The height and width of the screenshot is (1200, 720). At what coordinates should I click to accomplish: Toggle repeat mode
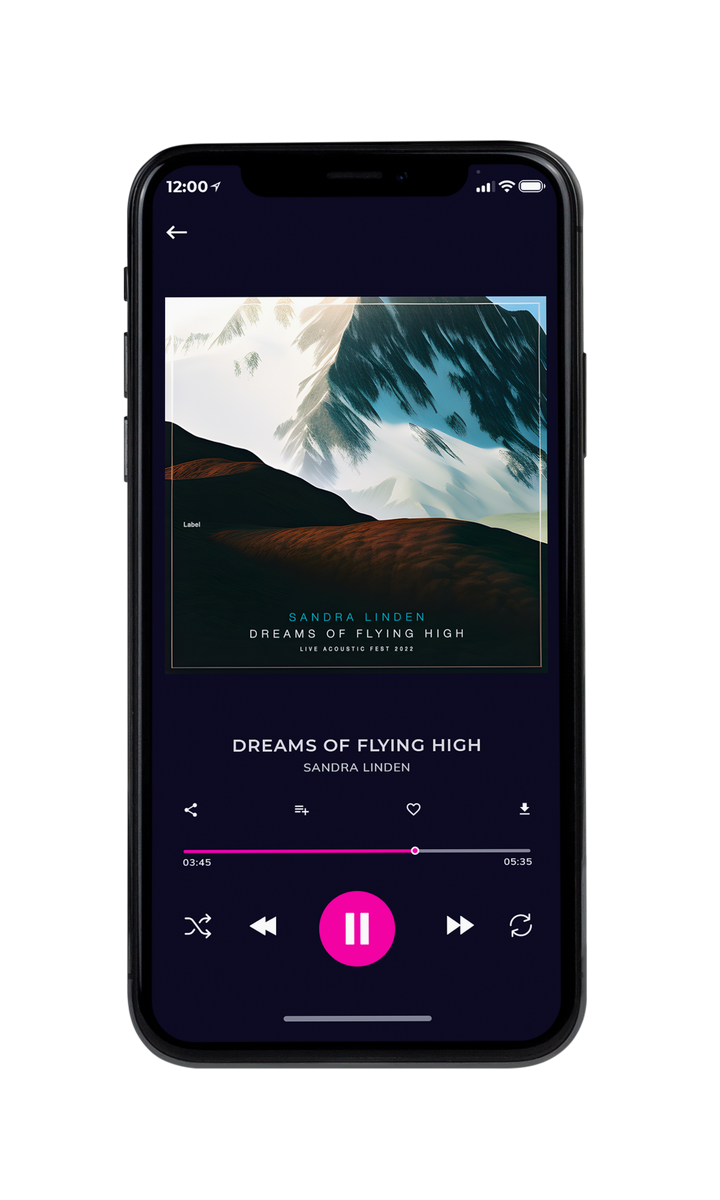click(520, 926)
